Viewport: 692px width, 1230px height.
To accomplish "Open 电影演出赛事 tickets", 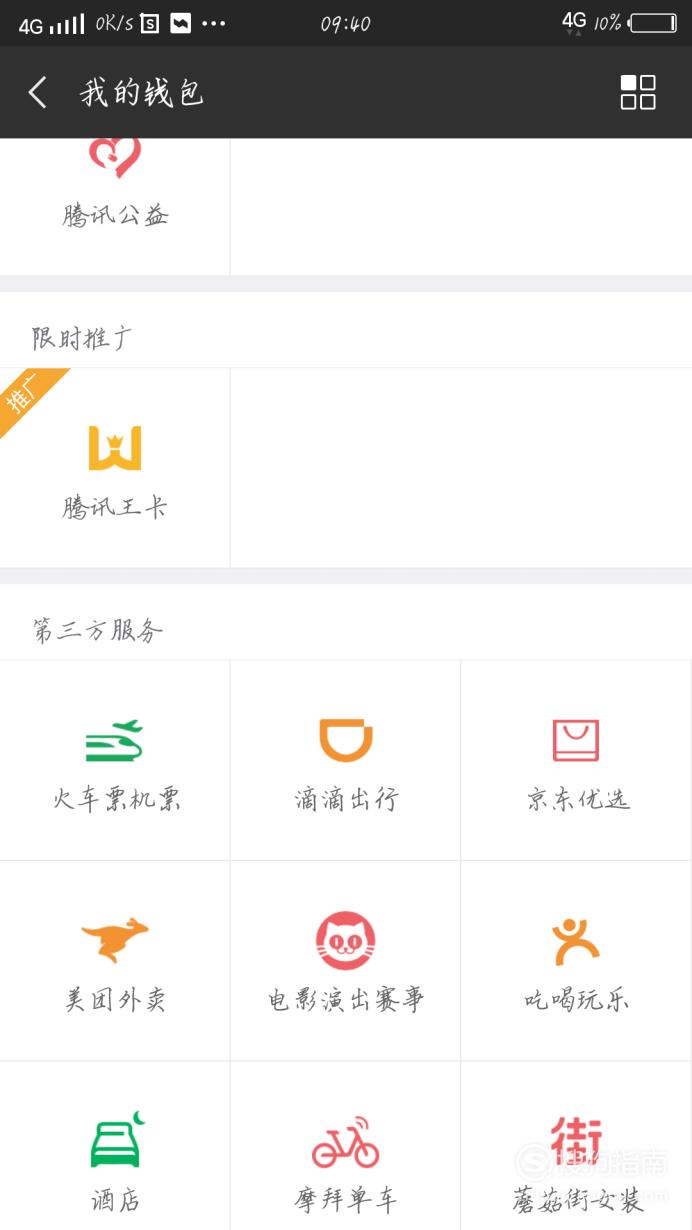I will pos(346,961).
